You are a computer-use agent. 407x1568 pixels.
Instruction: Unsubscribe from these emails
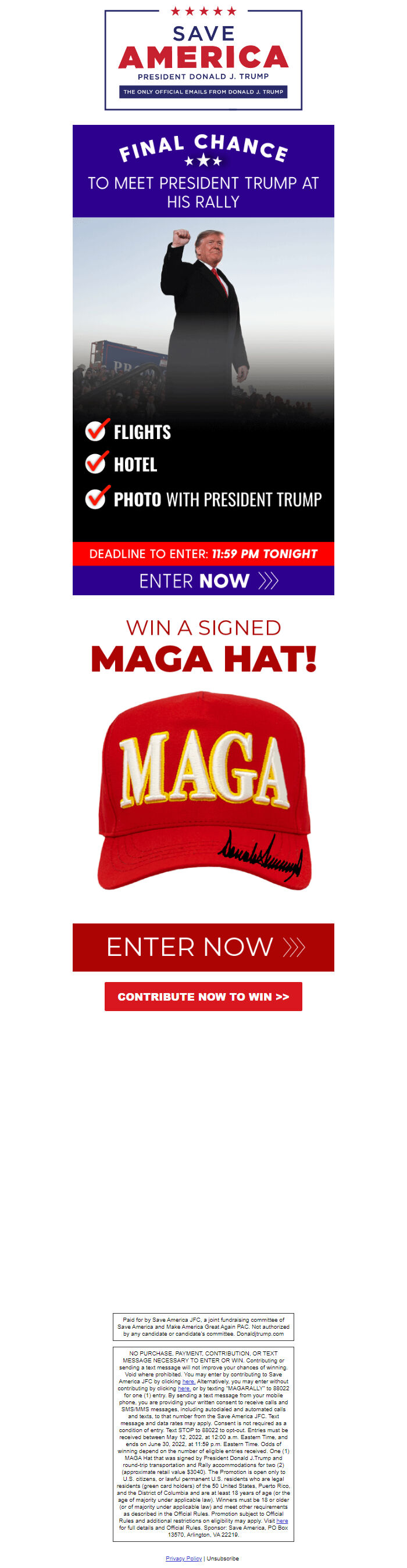click(223, 1558)
